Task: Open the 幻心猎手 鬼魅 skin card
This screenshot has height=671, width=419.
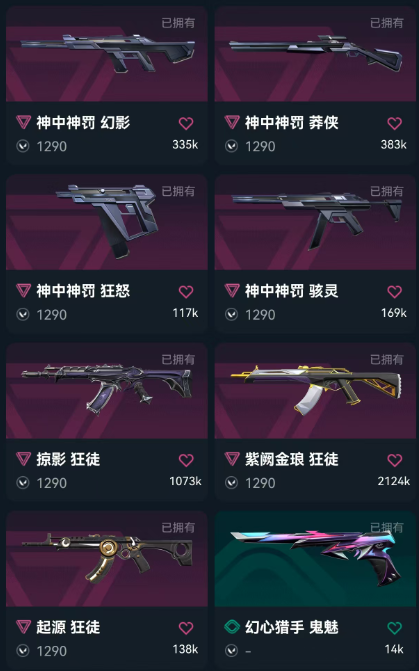Action: 315,590
